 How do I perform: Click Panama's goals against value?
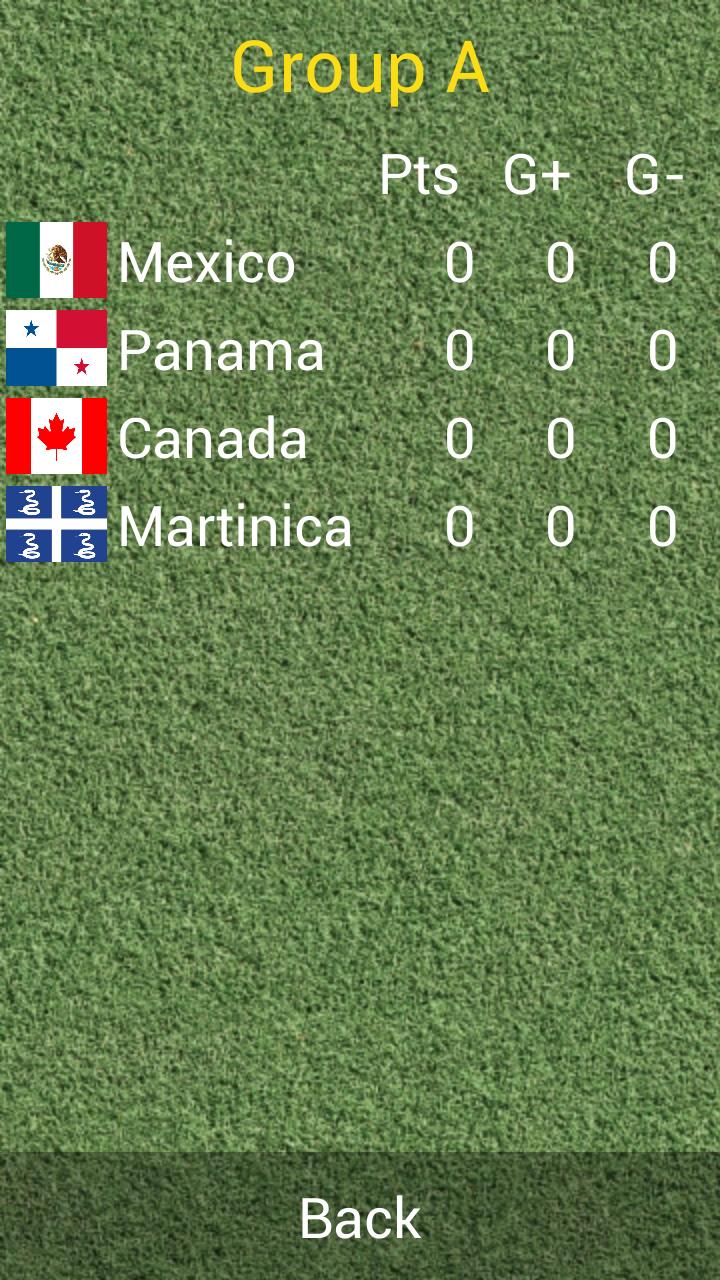663,351
